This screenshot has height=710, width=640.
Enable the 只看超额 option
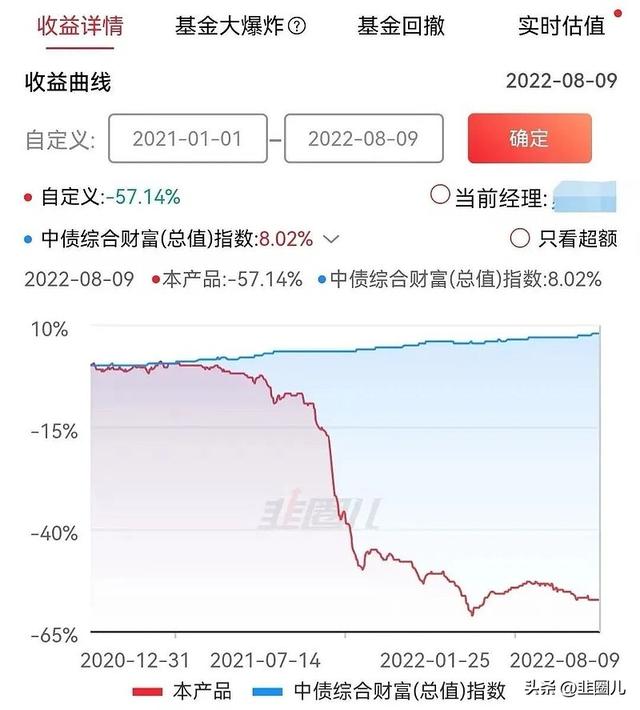(519, 238)
